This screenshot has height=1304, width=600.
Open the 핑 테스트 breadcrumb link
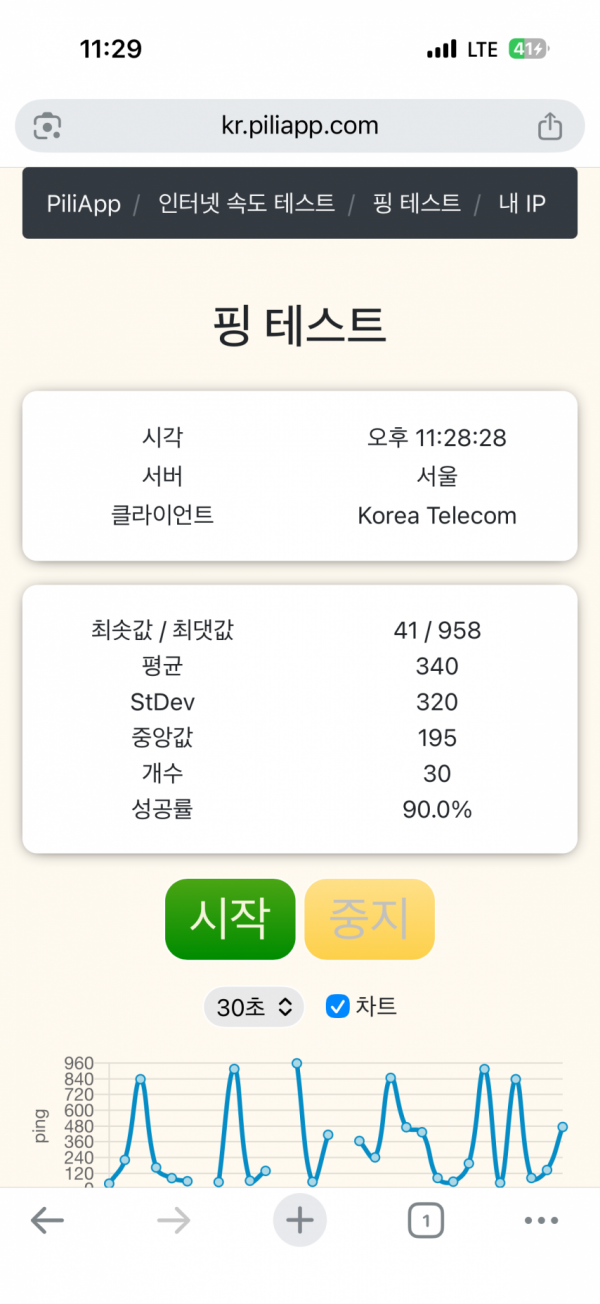pyautogui.click(x=416, y=204)
